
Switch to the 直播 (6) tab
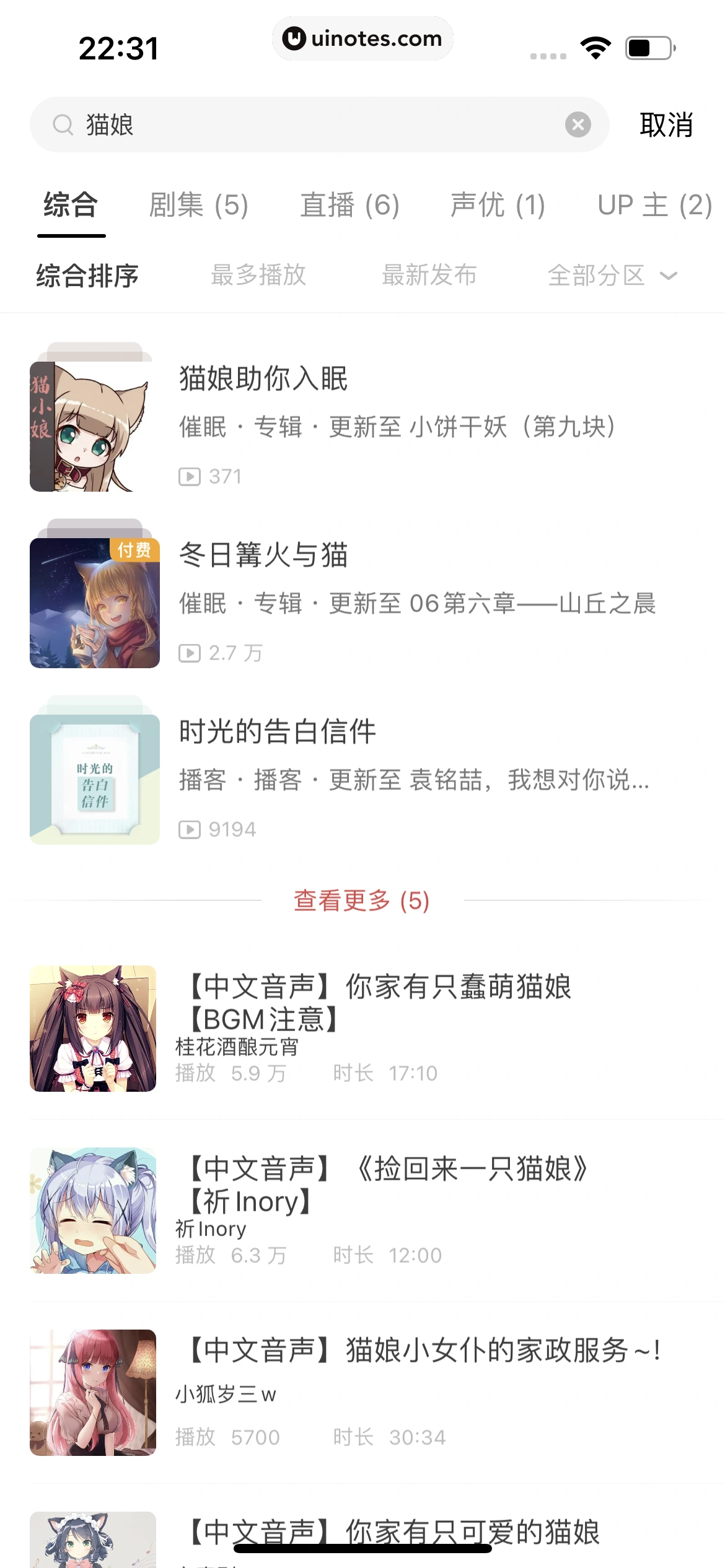[349, 206]
